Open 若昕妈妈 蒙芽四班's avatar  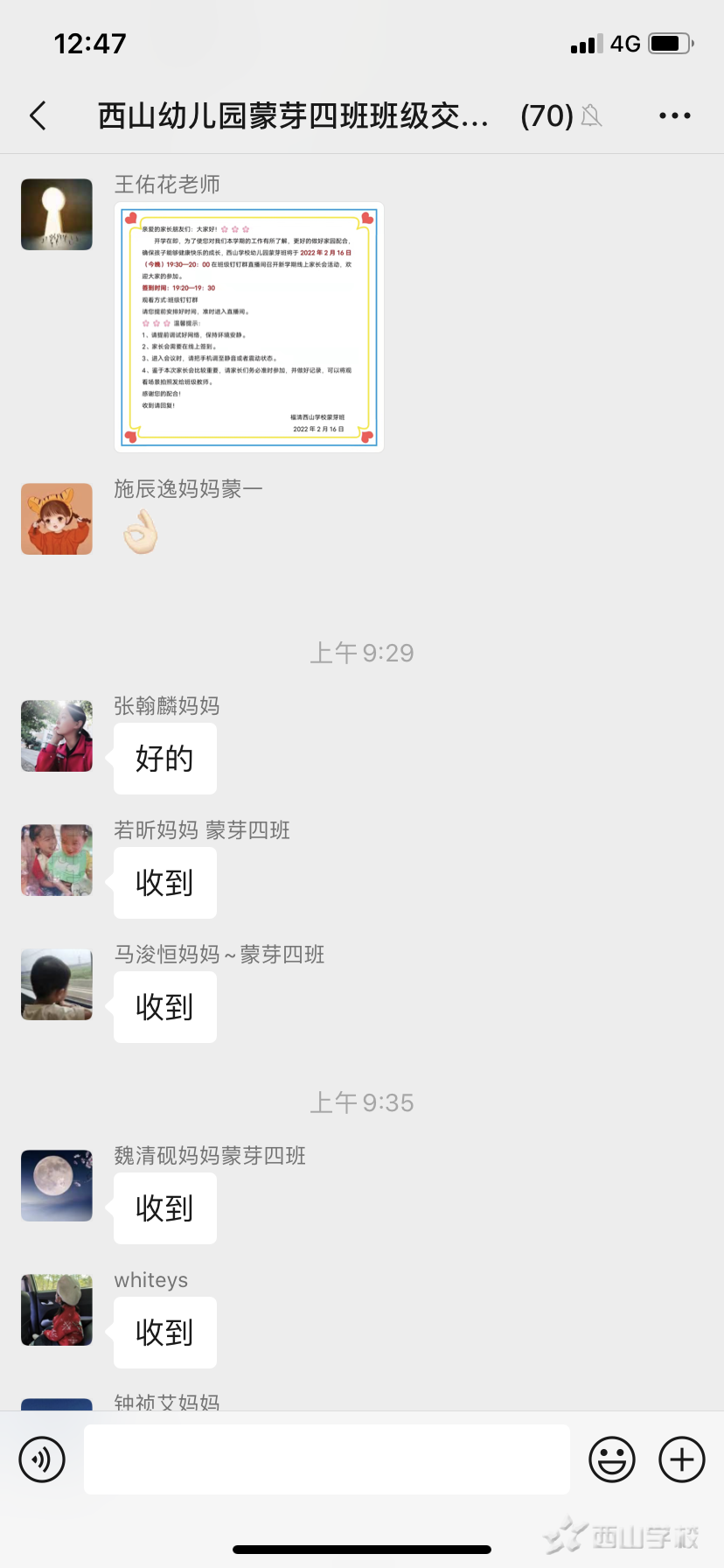pyautogui.click(x=57, y=860)
